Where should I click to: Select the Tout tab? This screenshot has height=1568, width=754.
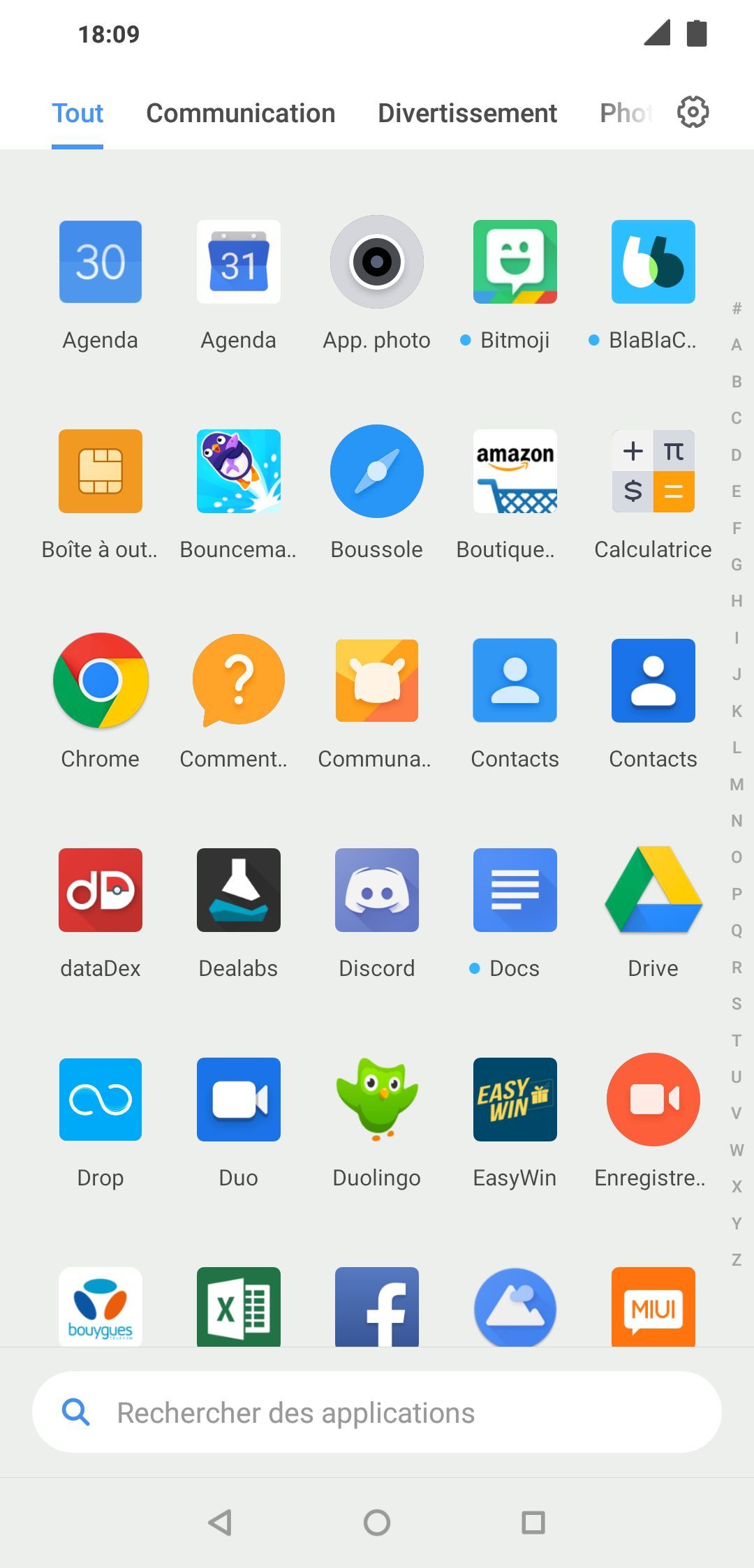tap(77, 113)
